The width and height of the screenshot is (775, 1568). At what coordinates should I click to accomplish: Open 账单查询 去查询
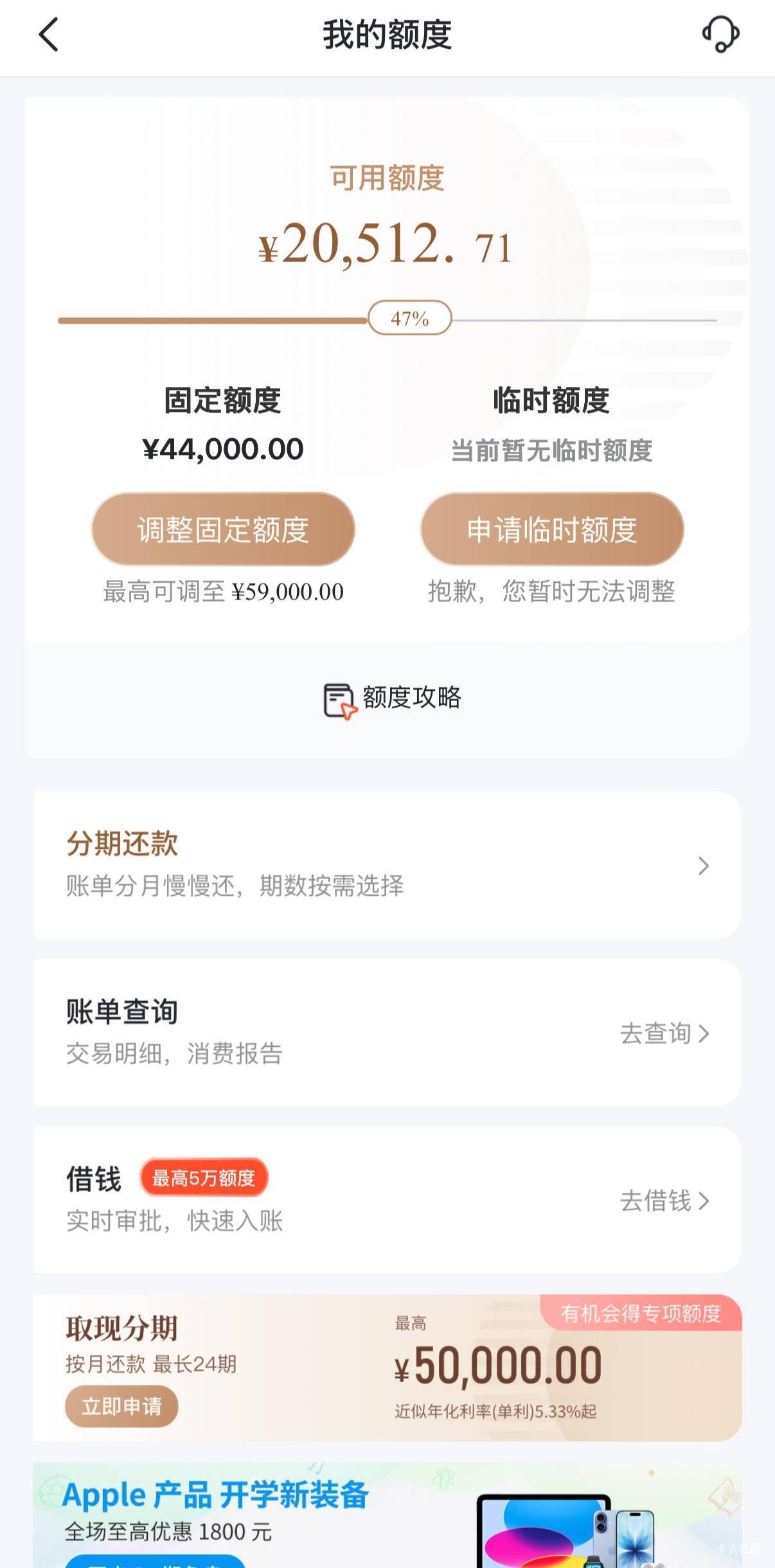coord(664,1033)
